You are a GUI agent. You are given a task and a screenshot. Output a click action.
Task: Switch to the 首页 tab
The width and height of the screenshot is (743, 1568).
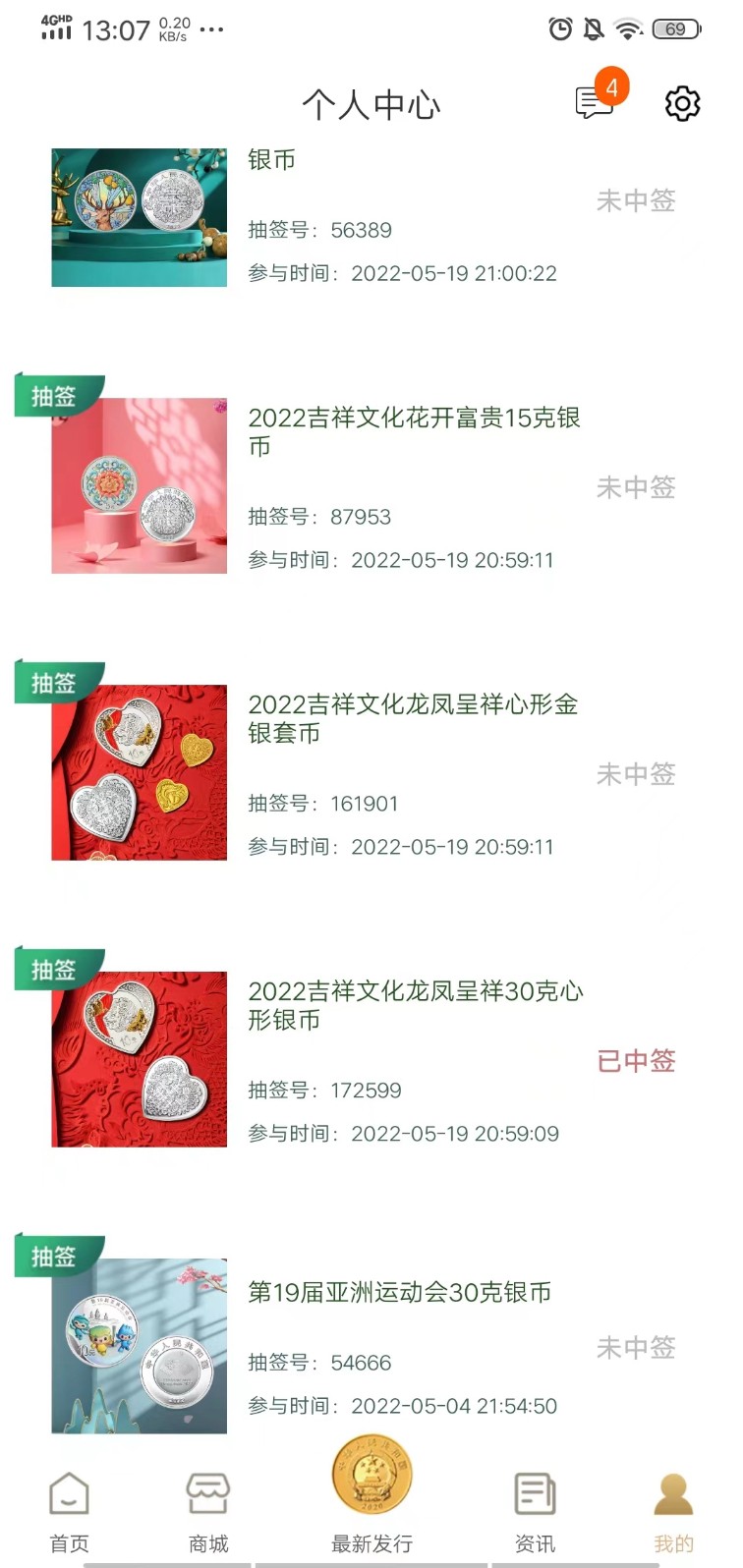69,1512
